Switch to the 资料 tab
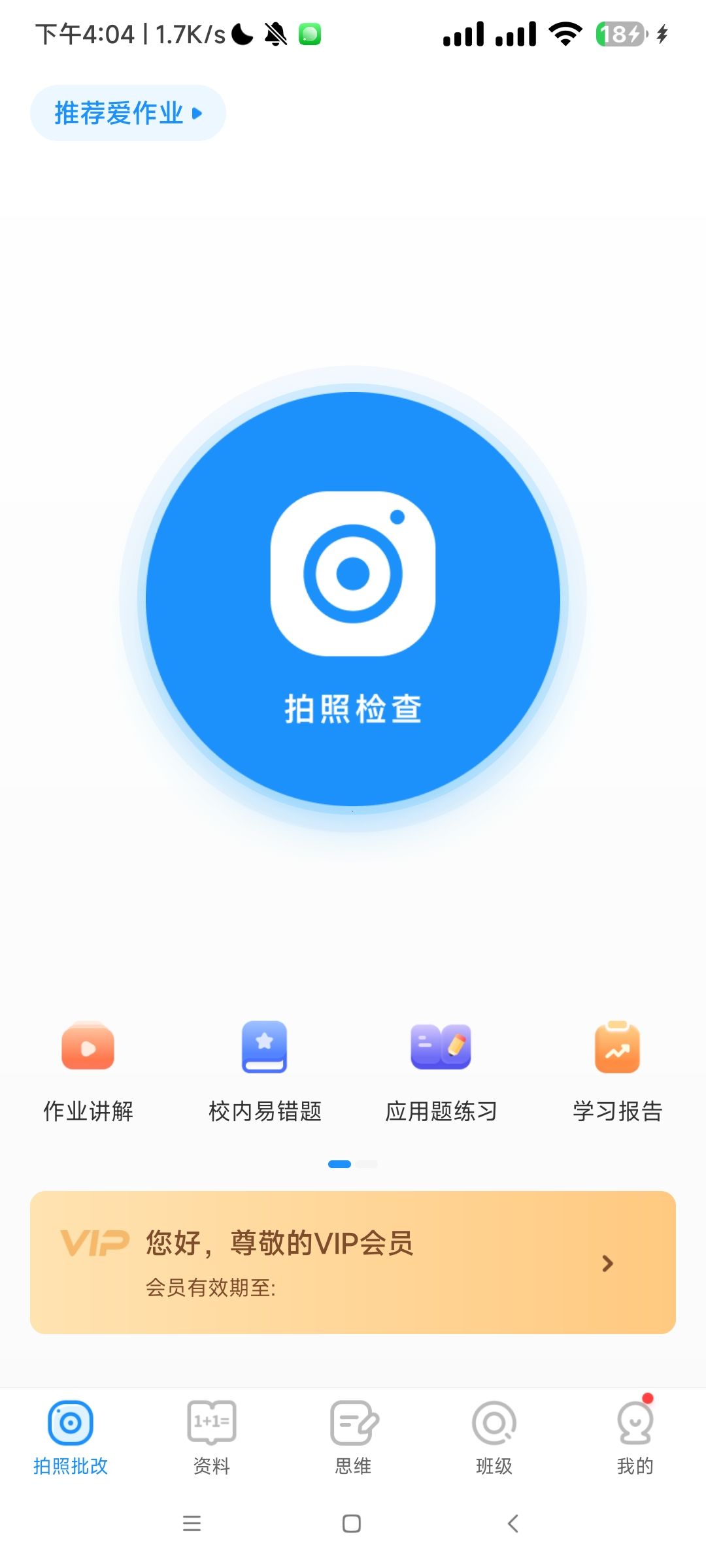706x1568 pixels. [212, 1437]
